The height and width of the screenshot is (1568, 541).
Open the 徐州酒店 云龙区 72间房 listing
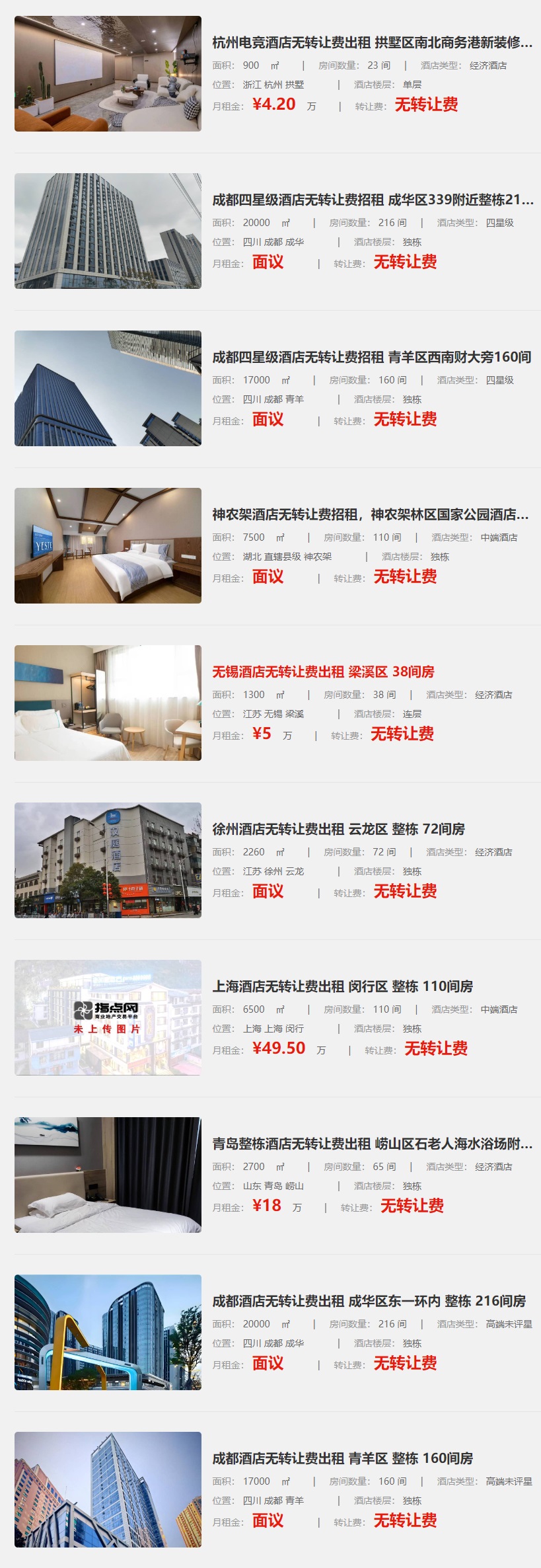[338, 830]
